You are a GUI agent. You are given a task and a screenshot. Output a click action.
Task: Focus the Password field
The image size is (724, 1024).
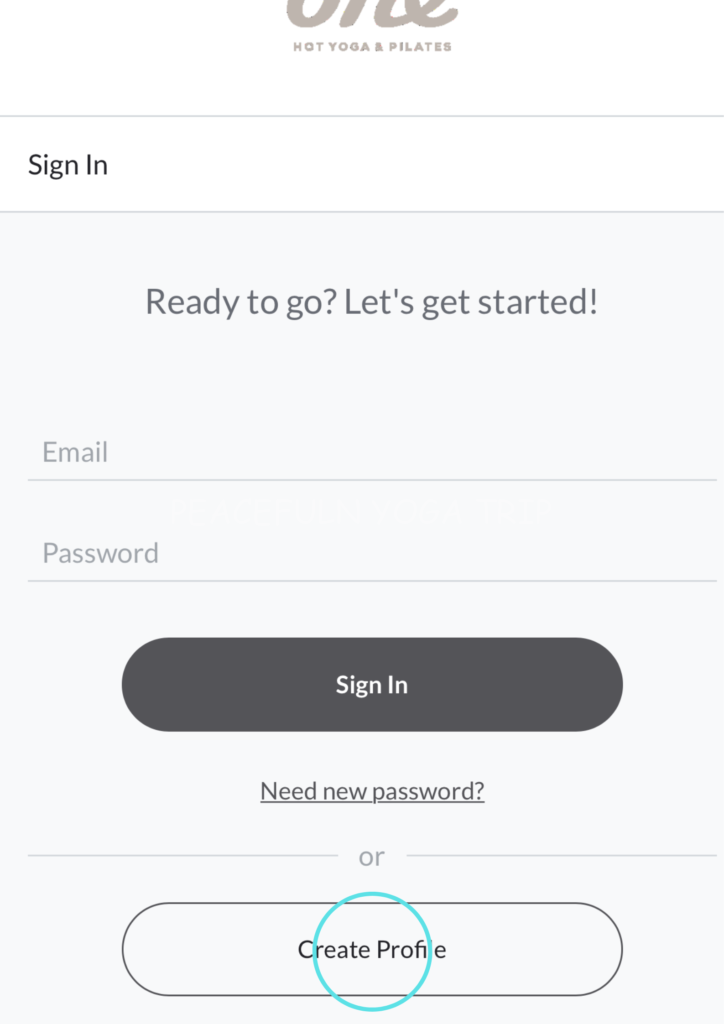coord(371,554)
